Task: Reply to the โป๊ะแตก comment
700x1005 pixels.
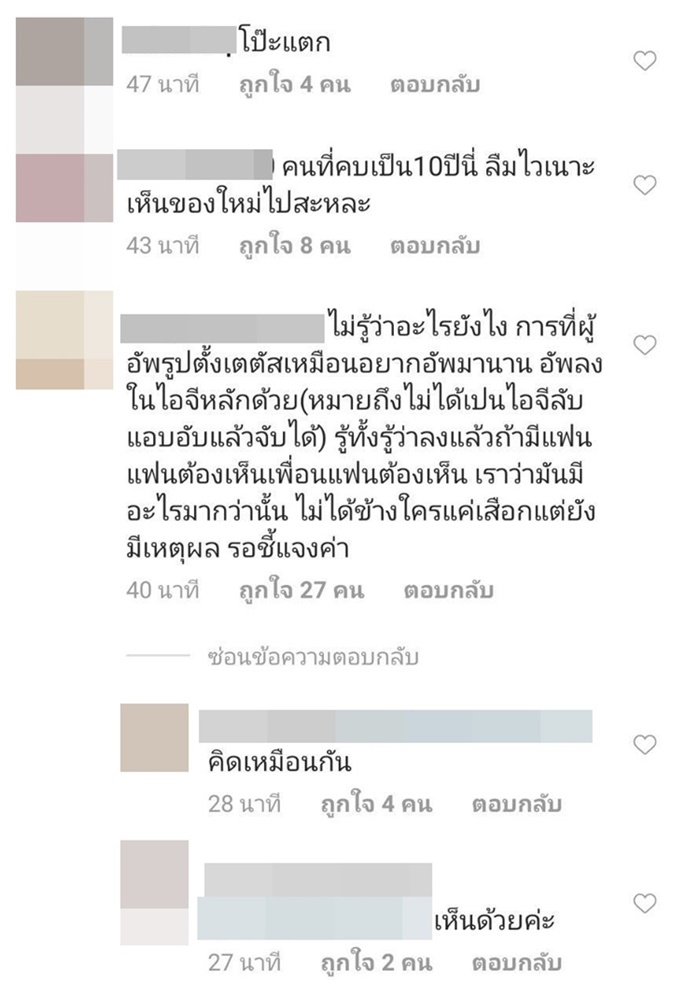Action: [436, 84]
